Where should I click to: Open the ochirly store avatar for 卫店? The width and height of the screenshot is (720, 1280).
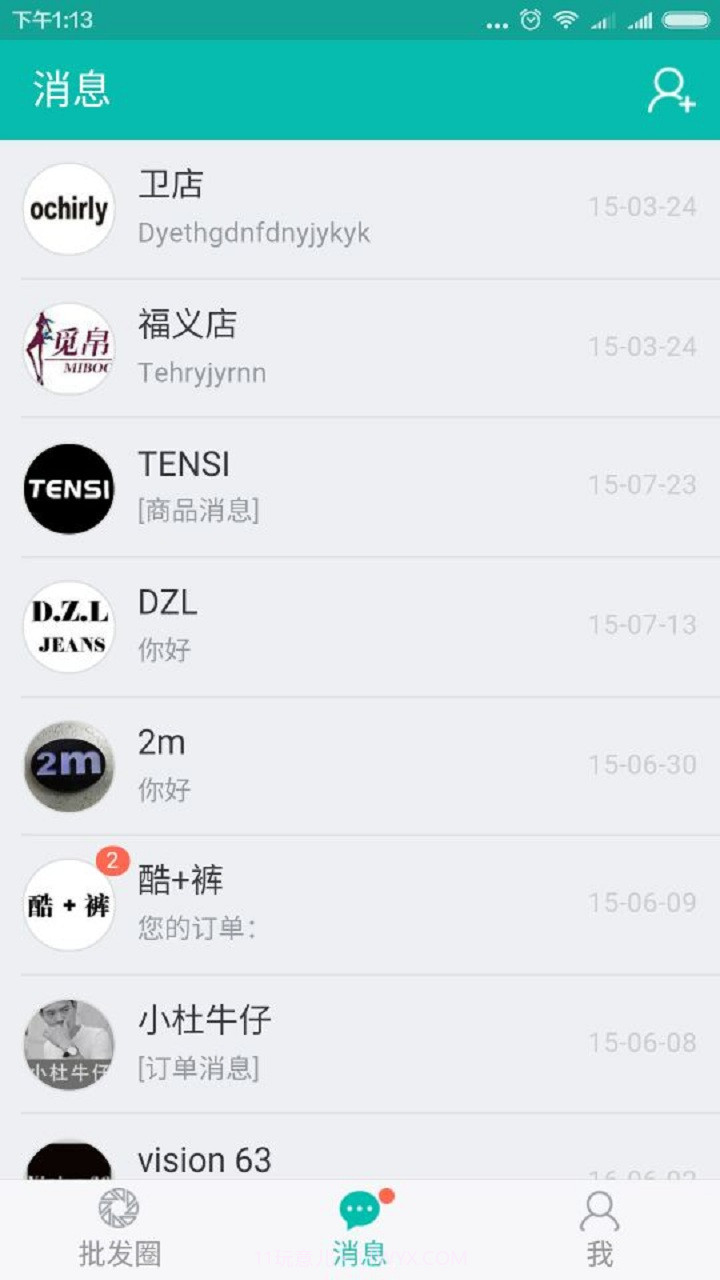pyautogui.click(x=68, y=209)
